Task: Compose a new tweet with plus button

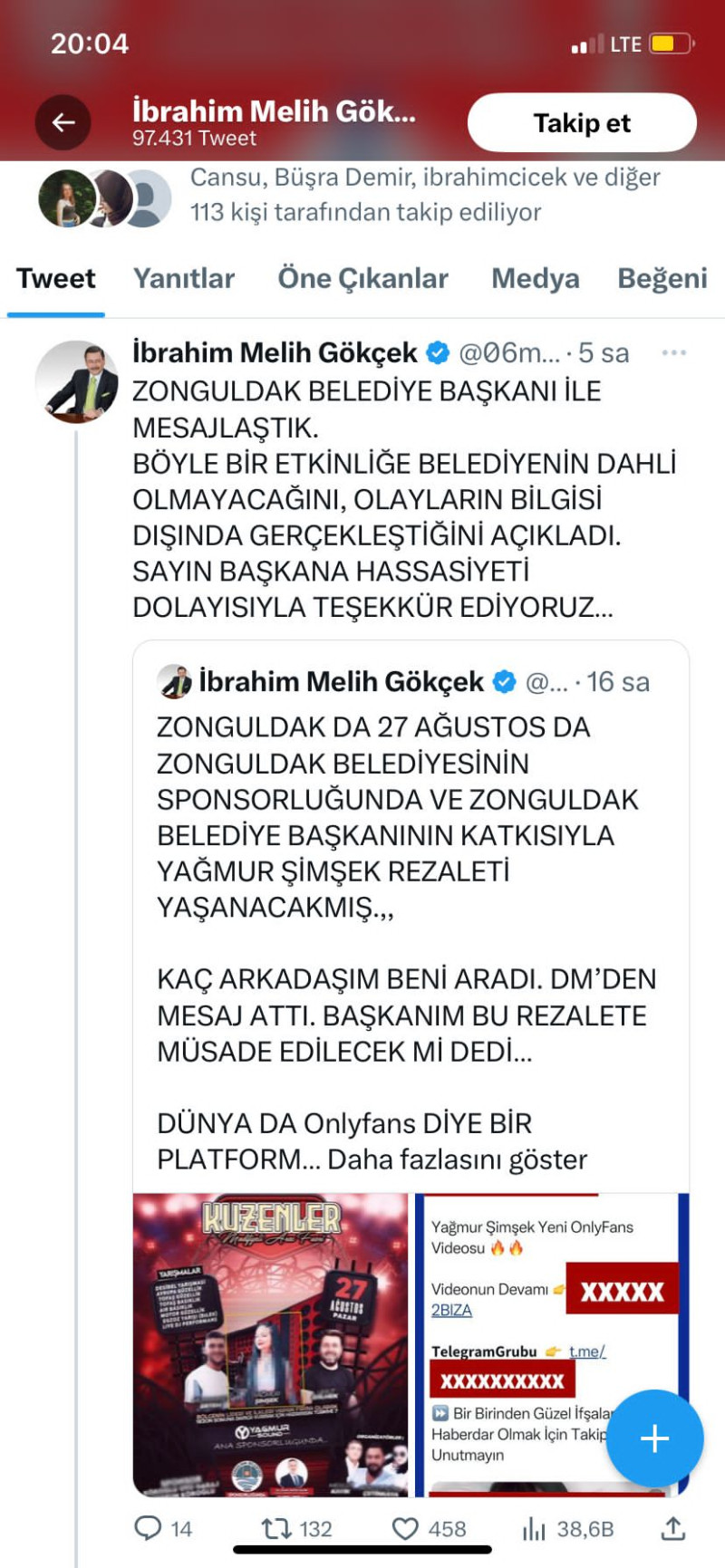Action: tap(654, 1438)
